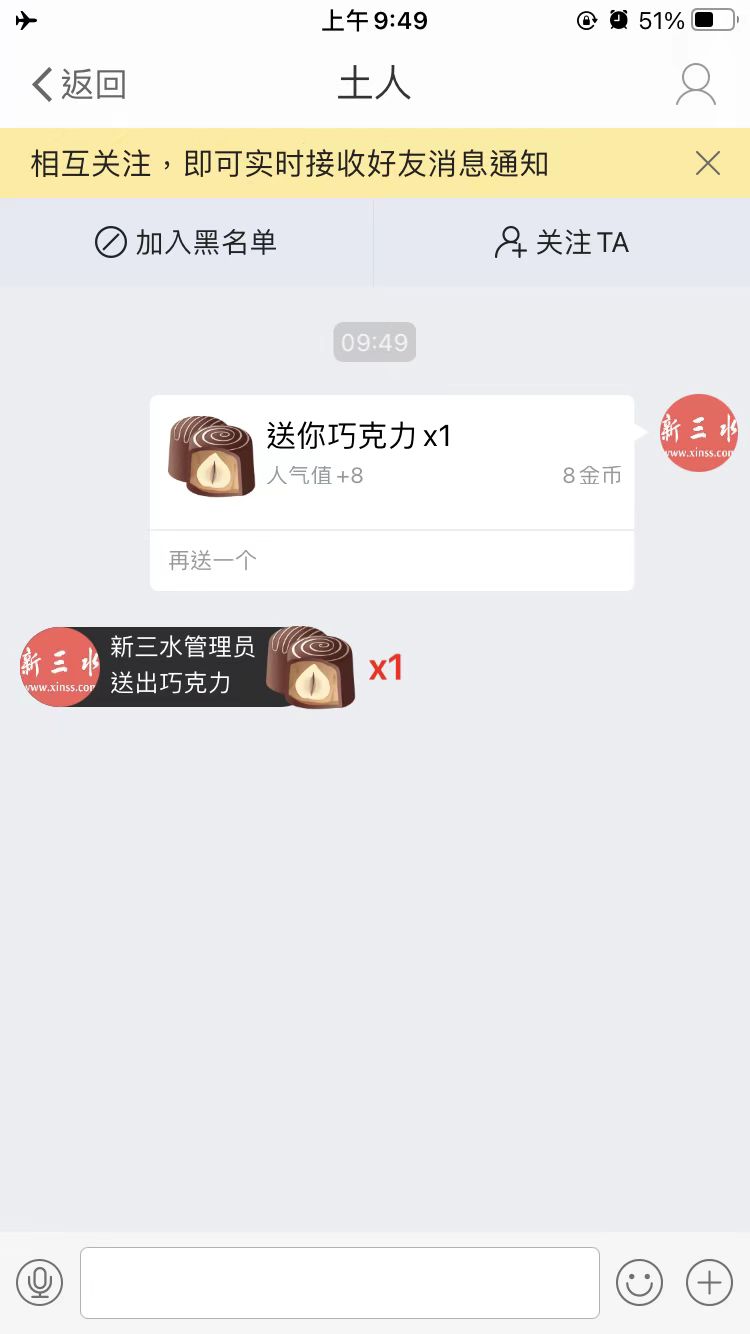This screenshot has width=750, height=1334.
Task: Tap the sender's avatar beside gift card
Action: (x=698, y=432)
